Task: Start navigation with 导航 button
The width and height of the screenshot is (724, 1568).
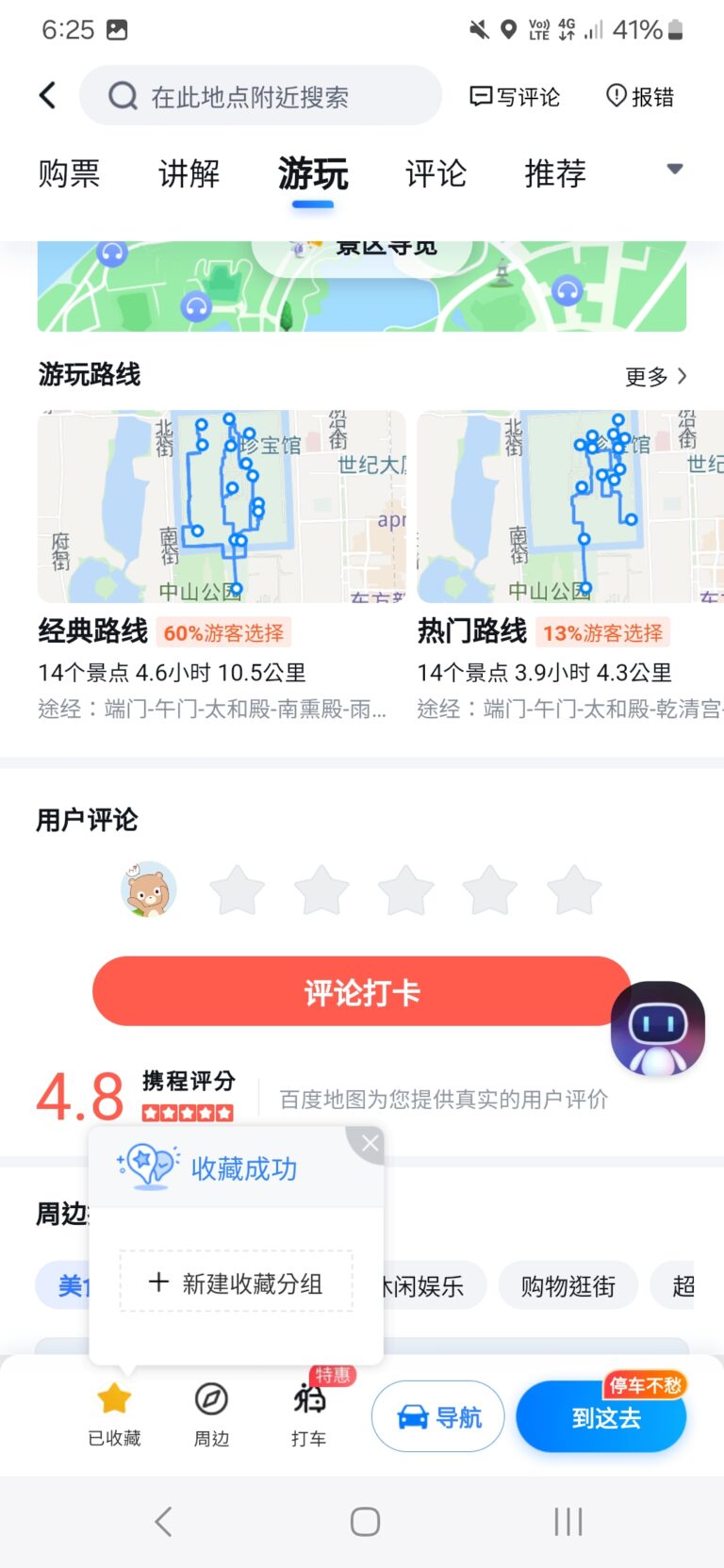Action: pyautogui.click(x=438, y=1416)
